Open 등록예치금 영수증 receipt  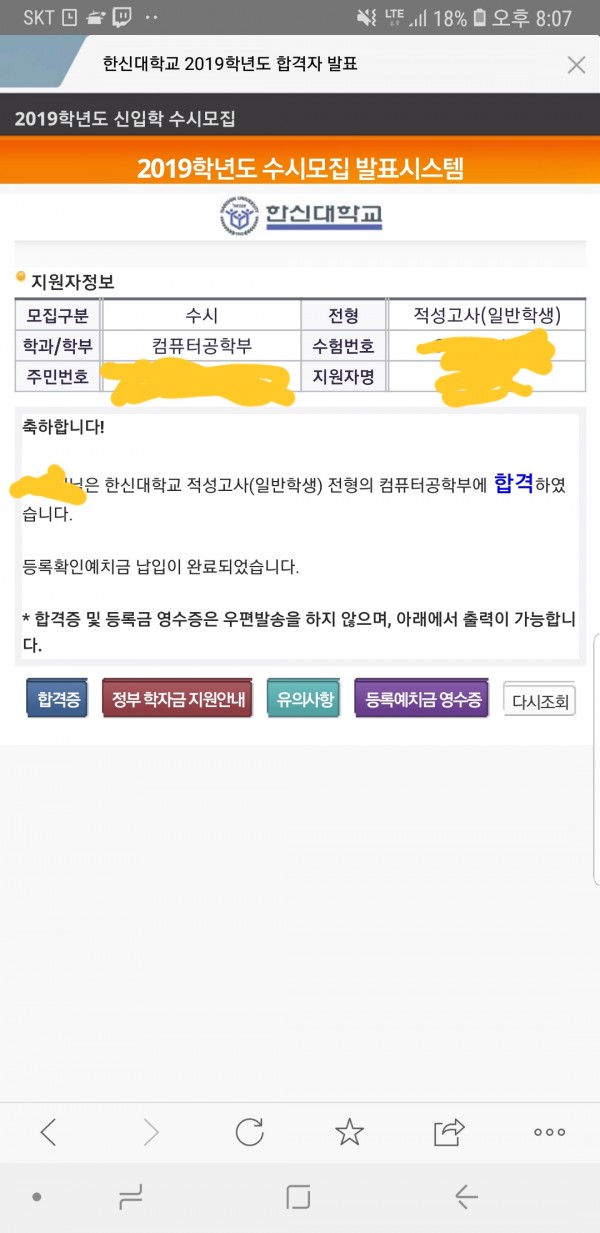coord(424,699)
